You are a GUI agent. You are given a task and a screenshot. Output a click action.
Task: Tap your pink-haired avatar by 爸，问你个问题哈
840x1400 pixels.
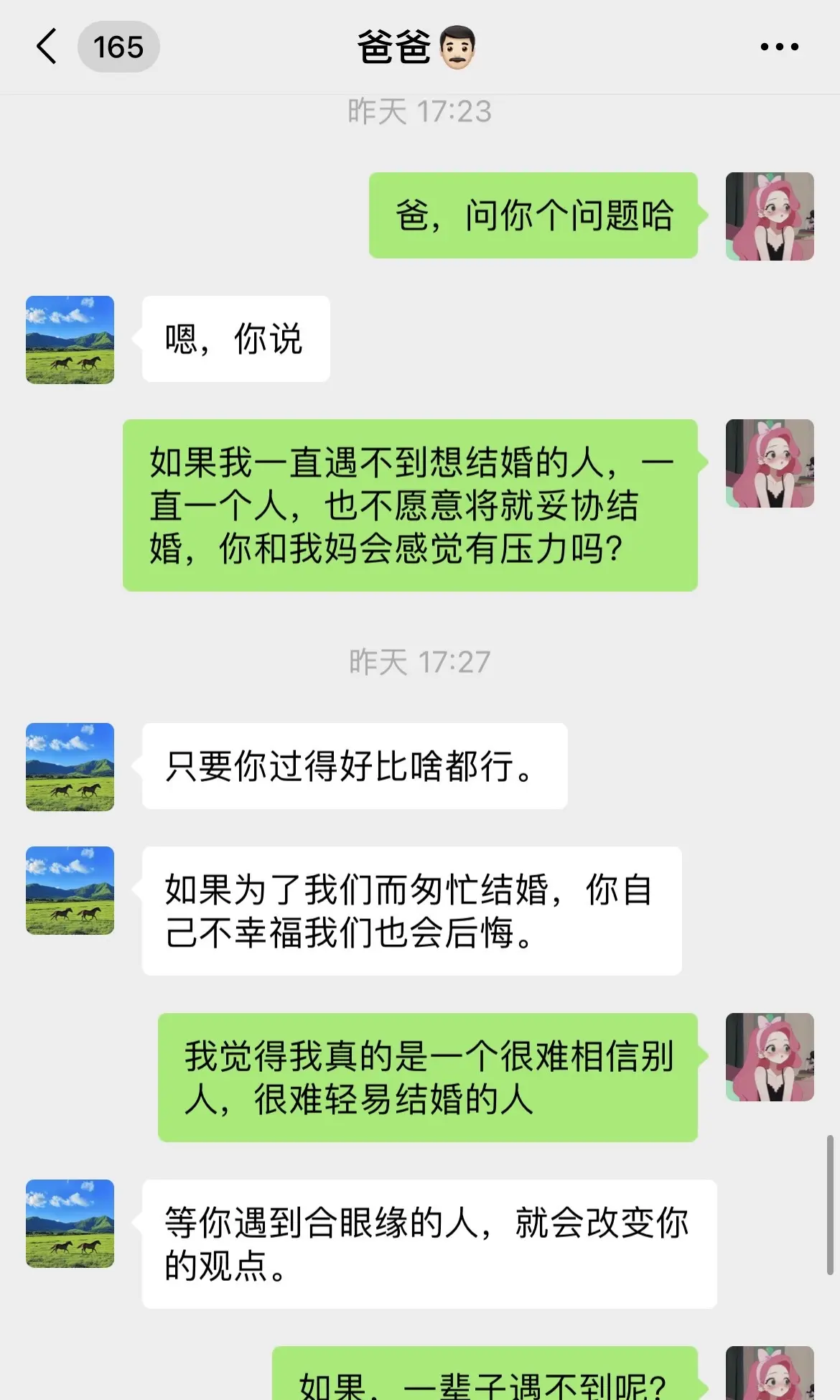(770, 215)
